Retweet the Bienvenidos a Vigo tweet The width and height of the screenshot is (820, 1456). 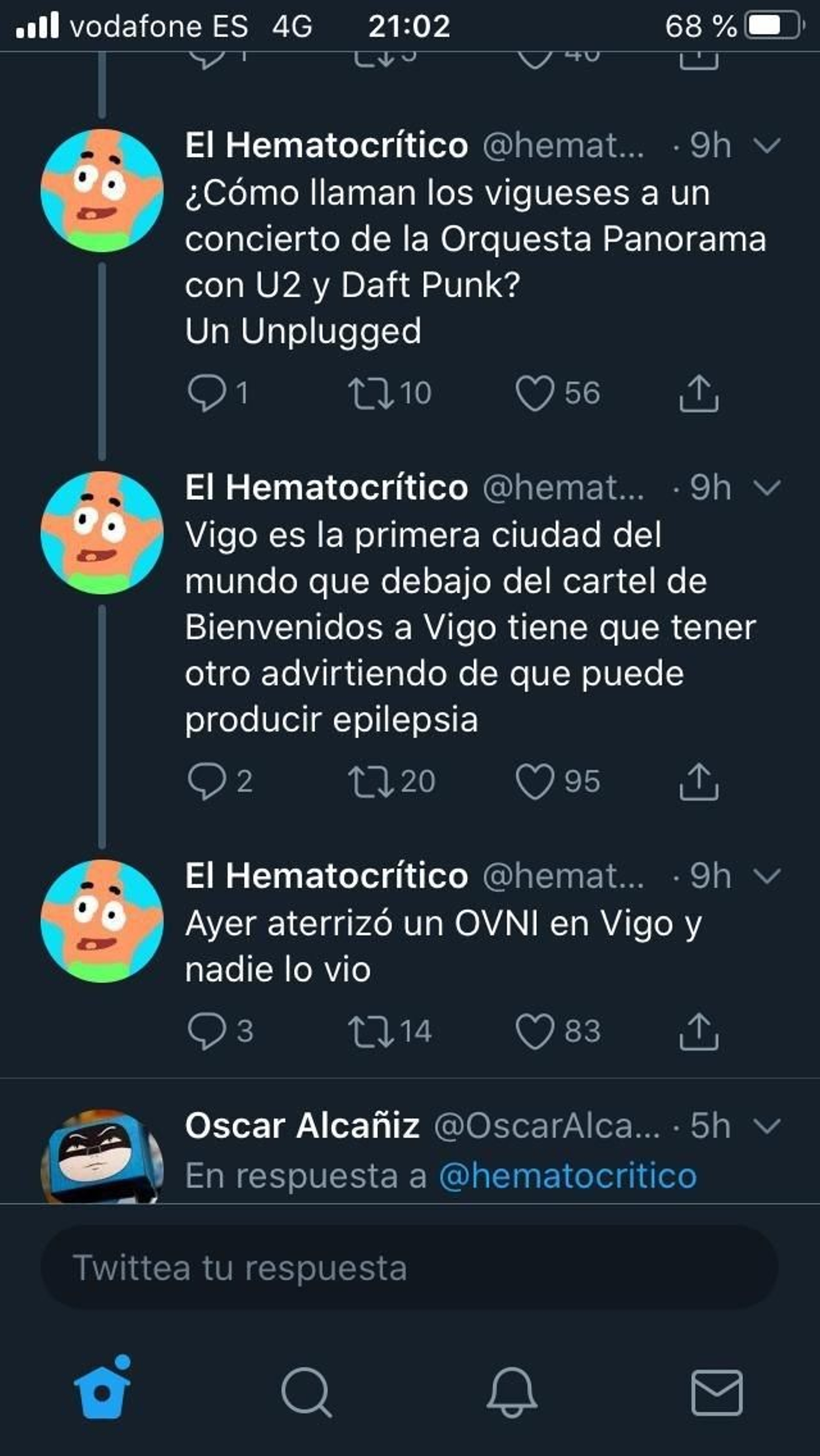point(371,782)
